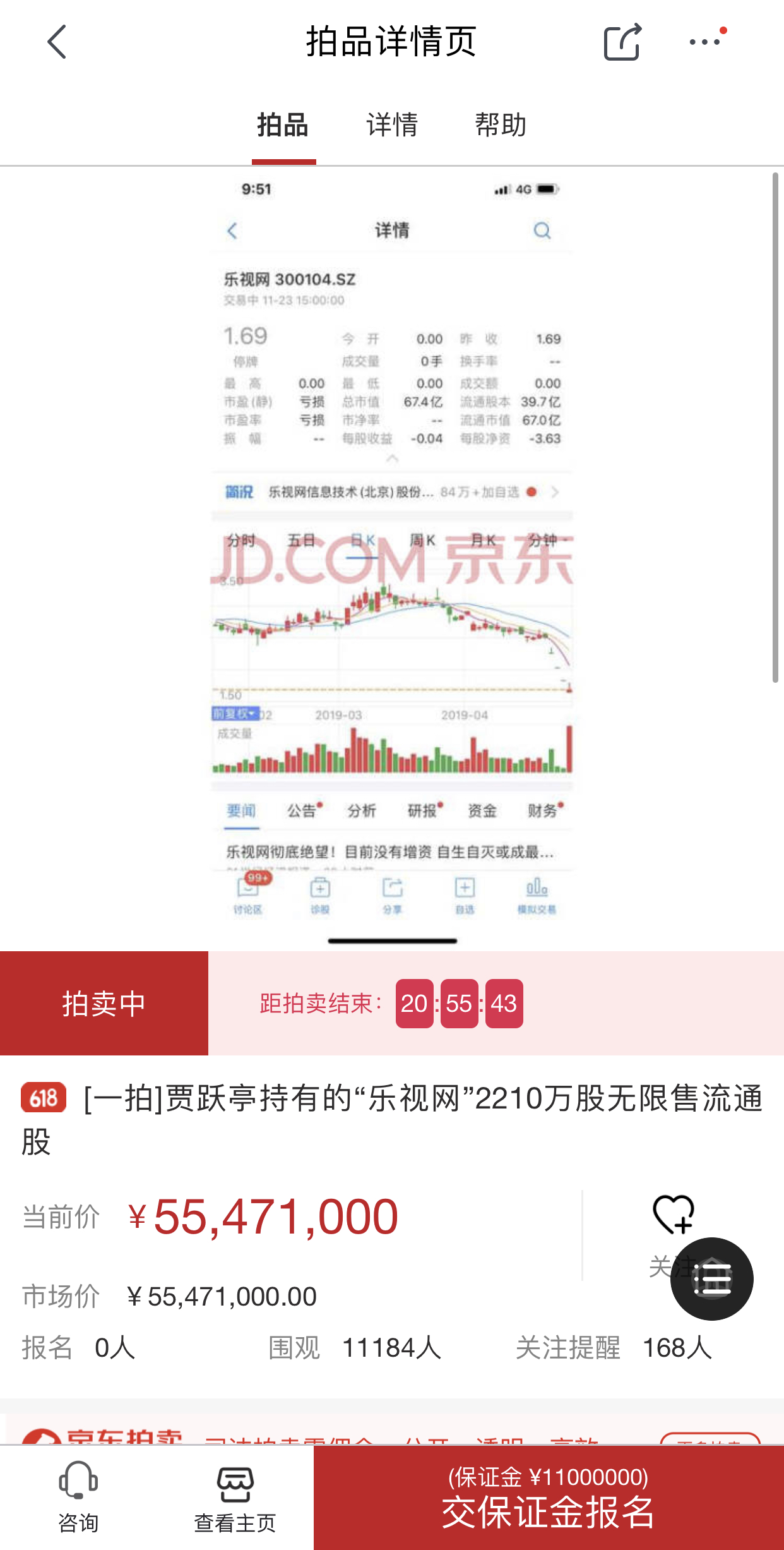
Task: Switch to the 帮助 tab
Action: click(501, 125)
